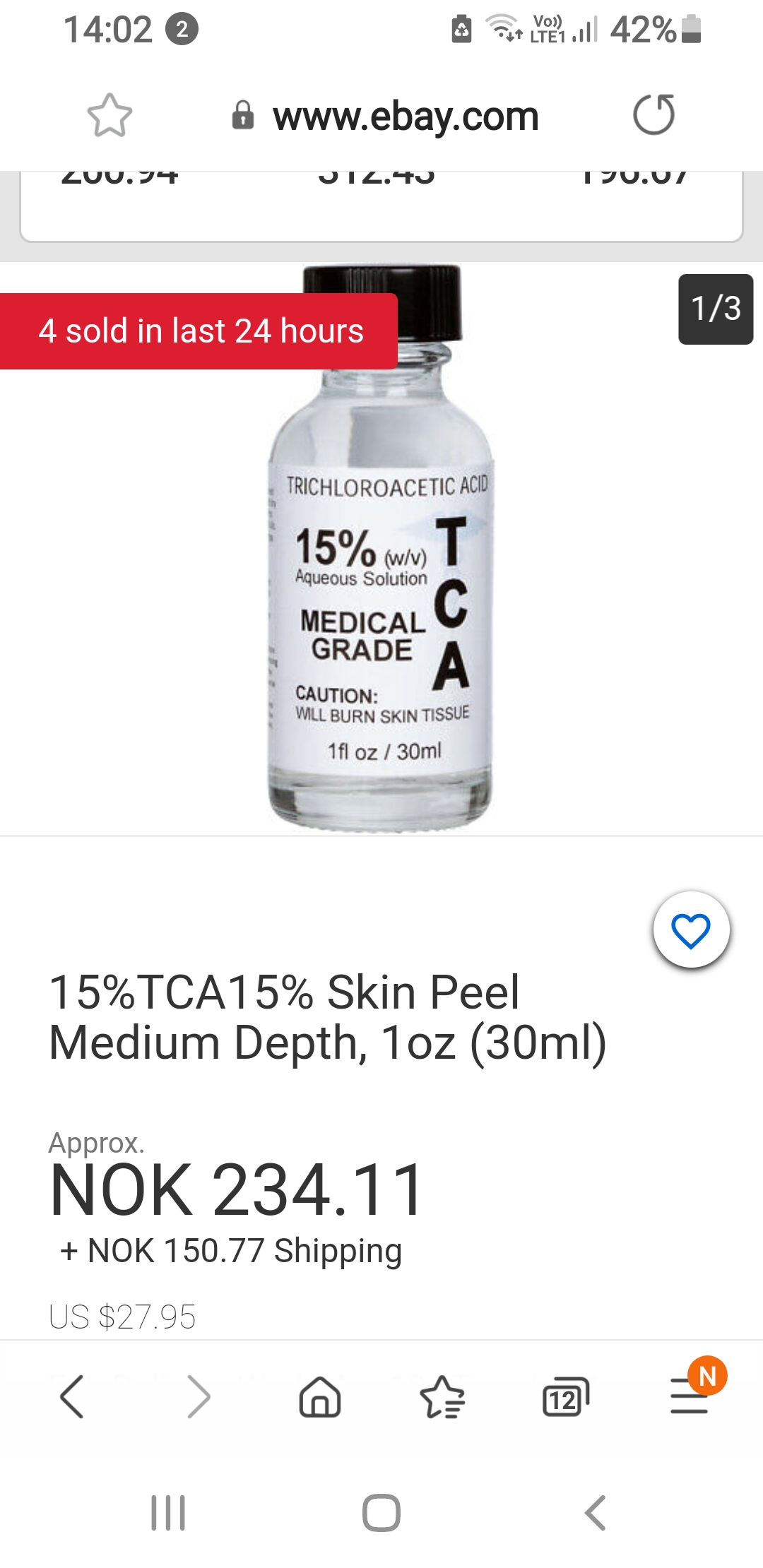Open the TCA bottle product image
This screenshot has width=763, height=1568.
coord(381,548)
